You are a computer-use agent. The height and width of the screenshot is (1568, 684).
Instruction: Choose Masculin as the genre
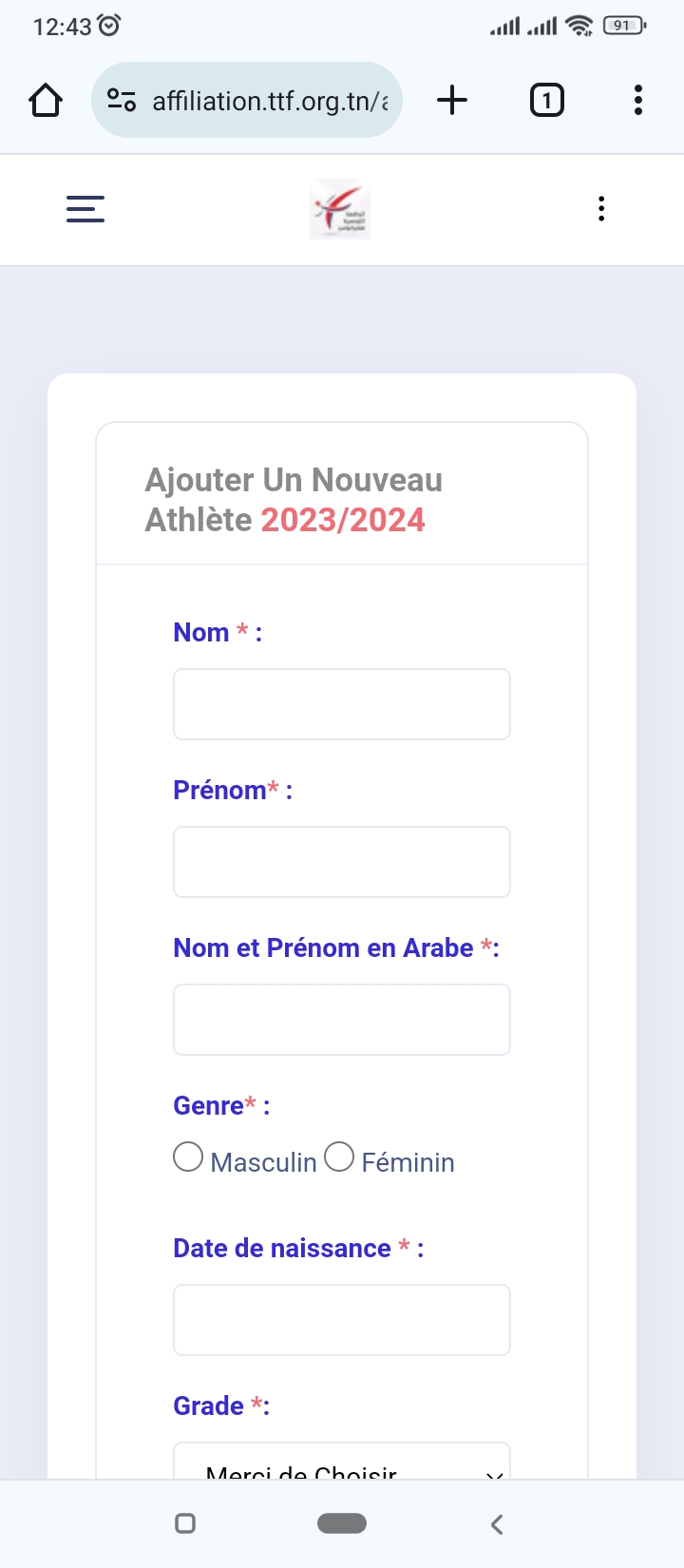[189, 1157]
